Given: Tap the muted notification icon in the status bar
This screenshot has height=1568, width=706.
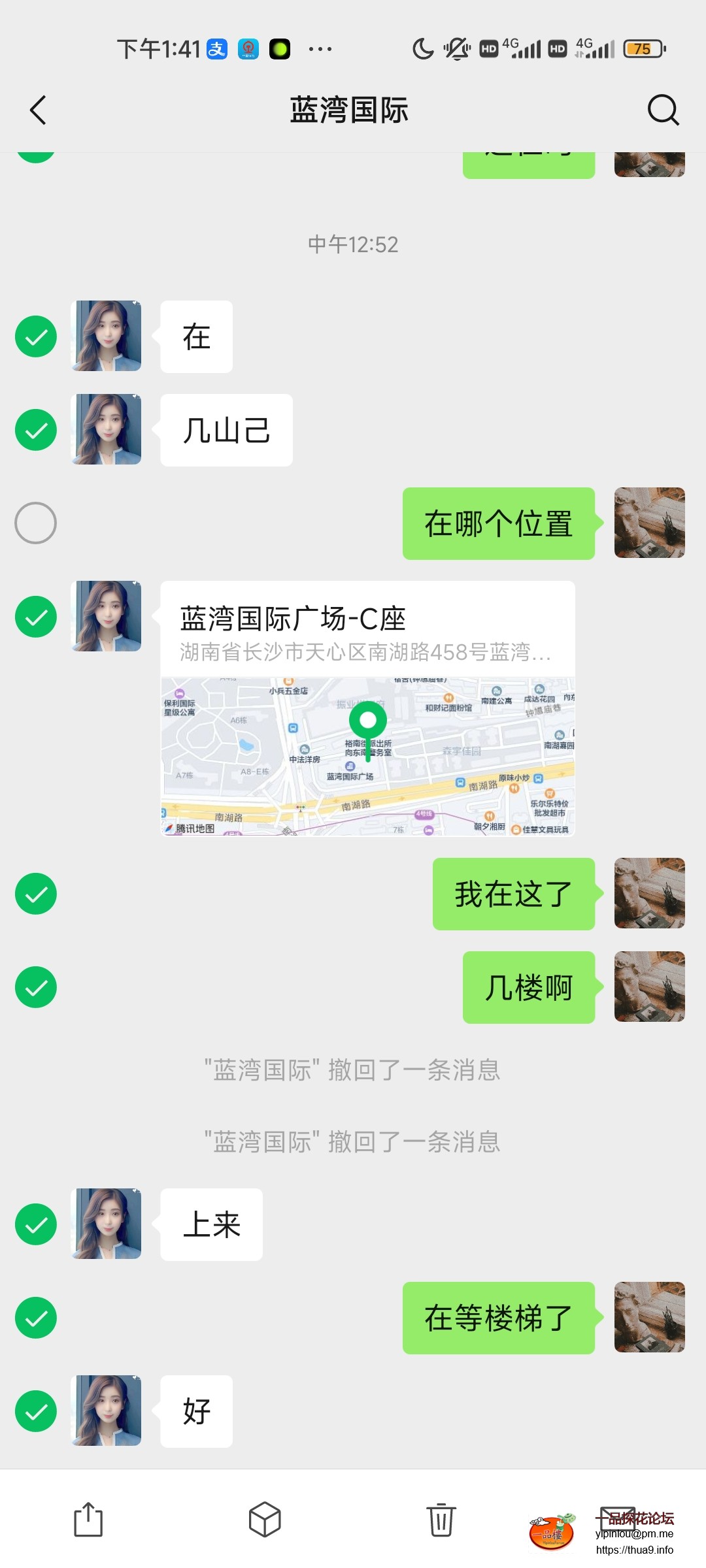Looking at the screenshot, I should click(452, 48).
